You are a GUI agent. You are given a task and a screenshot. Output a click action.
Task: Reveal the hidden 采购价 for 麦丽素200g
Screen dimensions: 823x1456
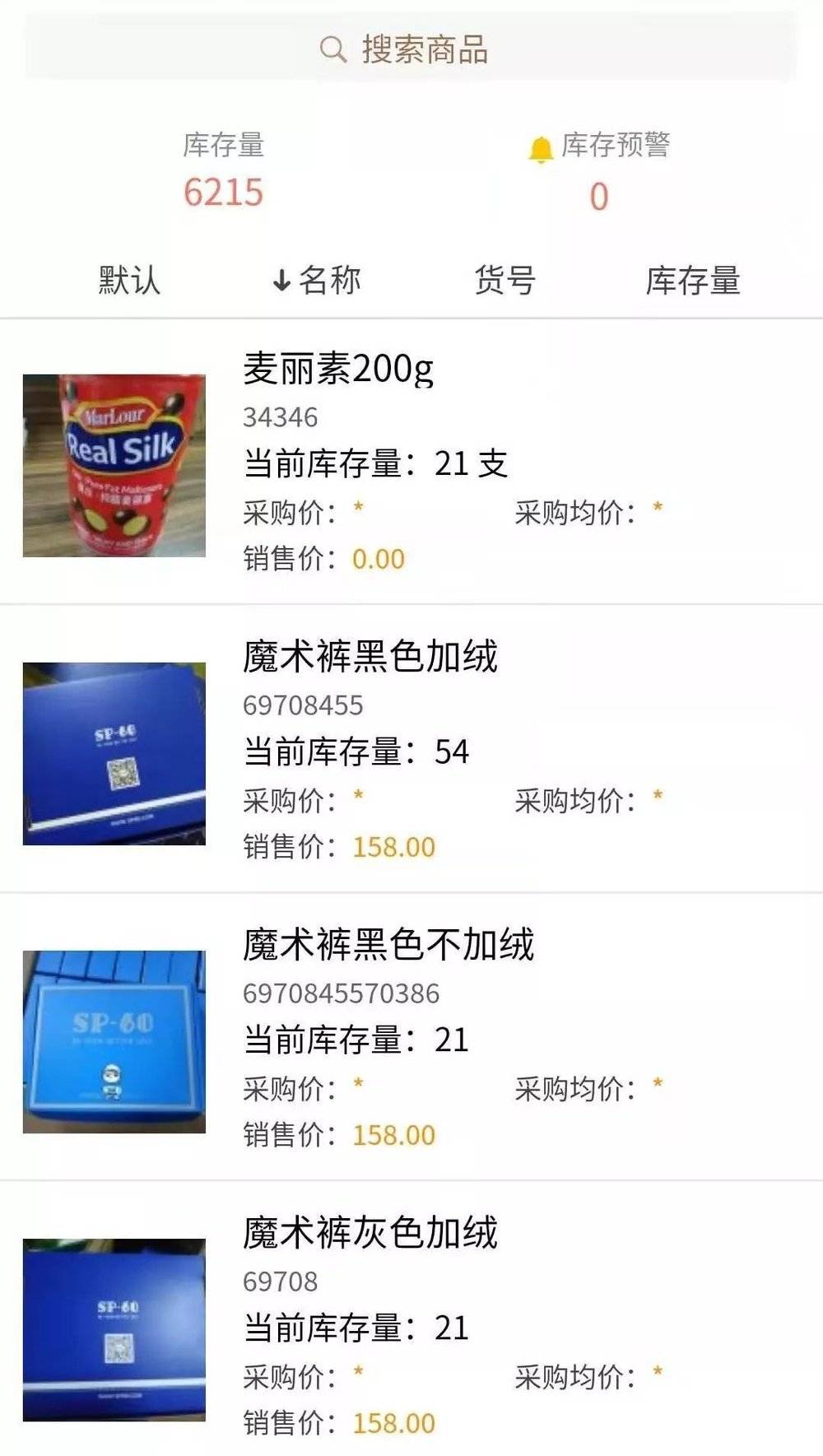tap(358, 510)
